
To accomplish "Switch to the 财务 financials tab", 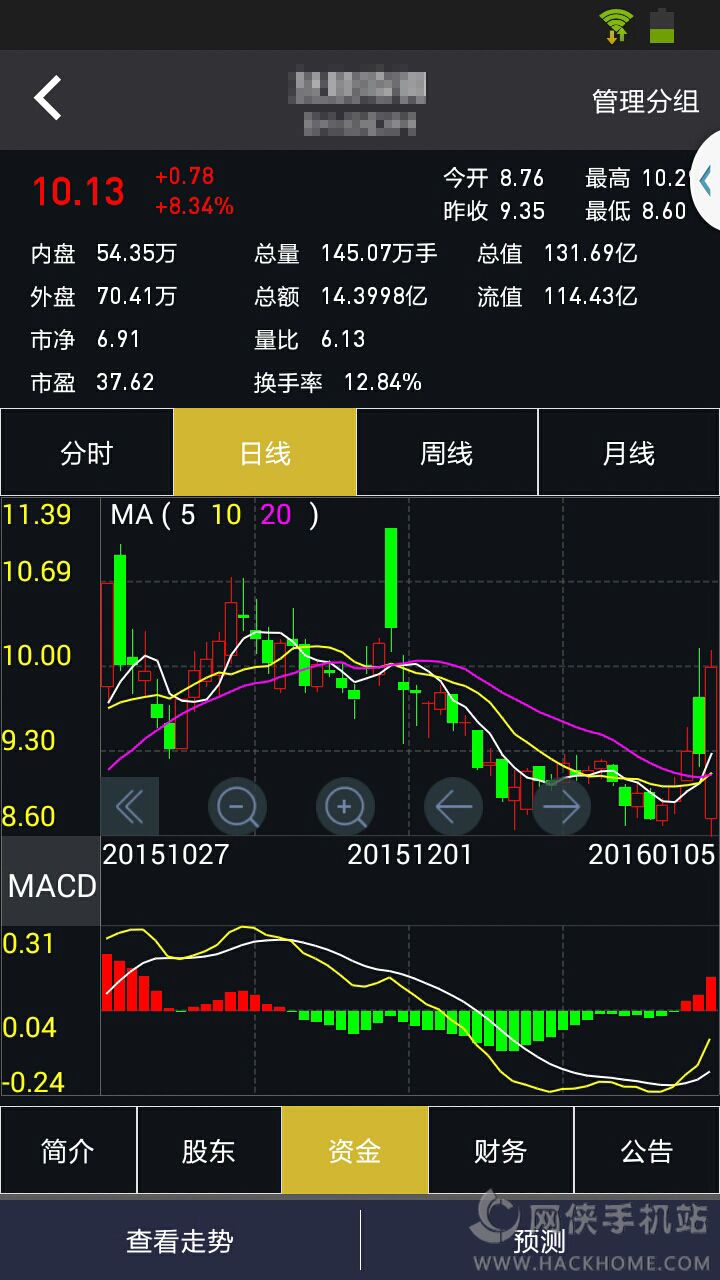I will tap(500, 1150).
